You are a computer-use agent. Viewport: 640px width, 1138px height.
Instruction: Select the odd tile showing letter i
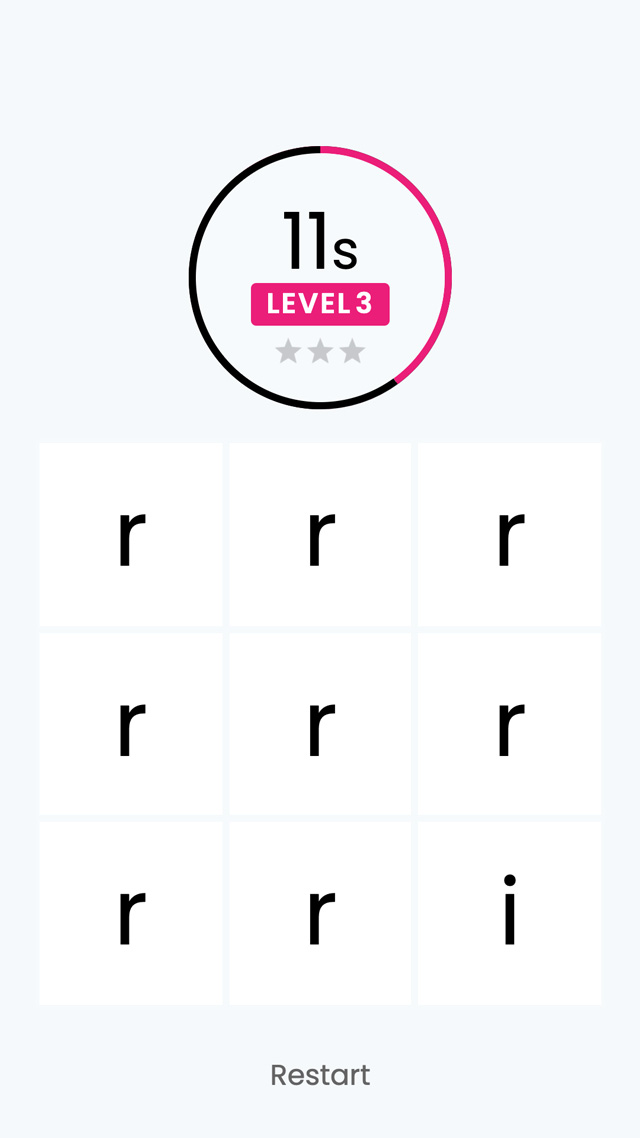tap(509, 913)
